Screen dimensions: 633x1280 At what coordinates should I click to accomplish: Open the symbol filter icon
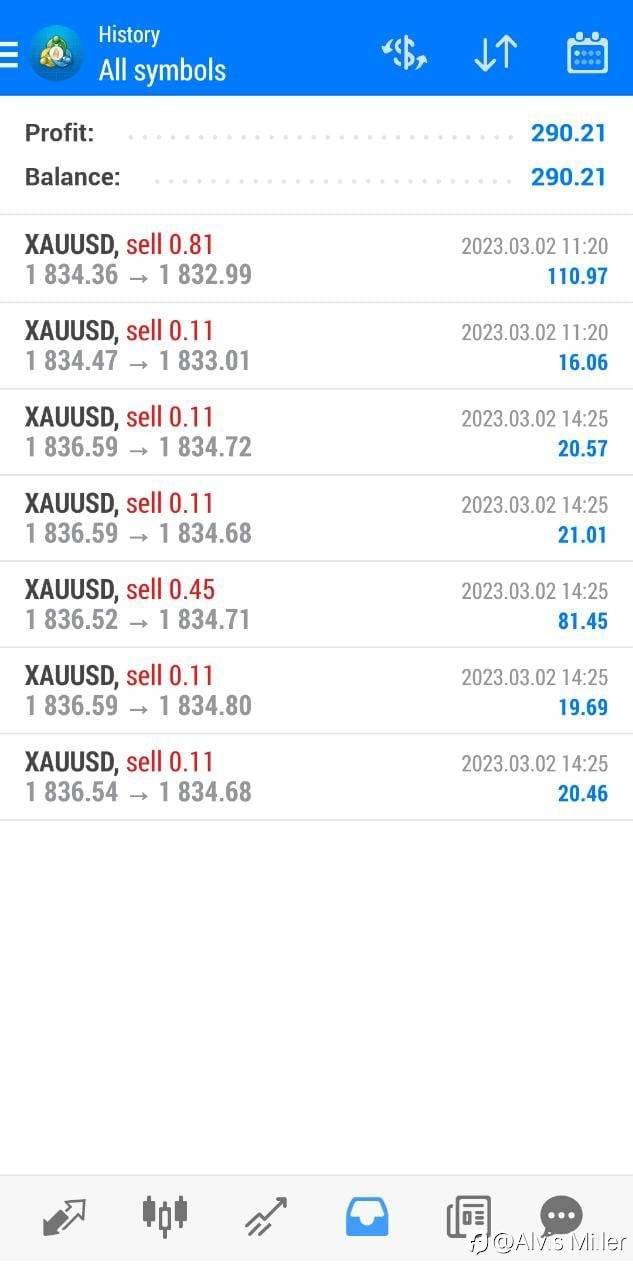(404, 53)
